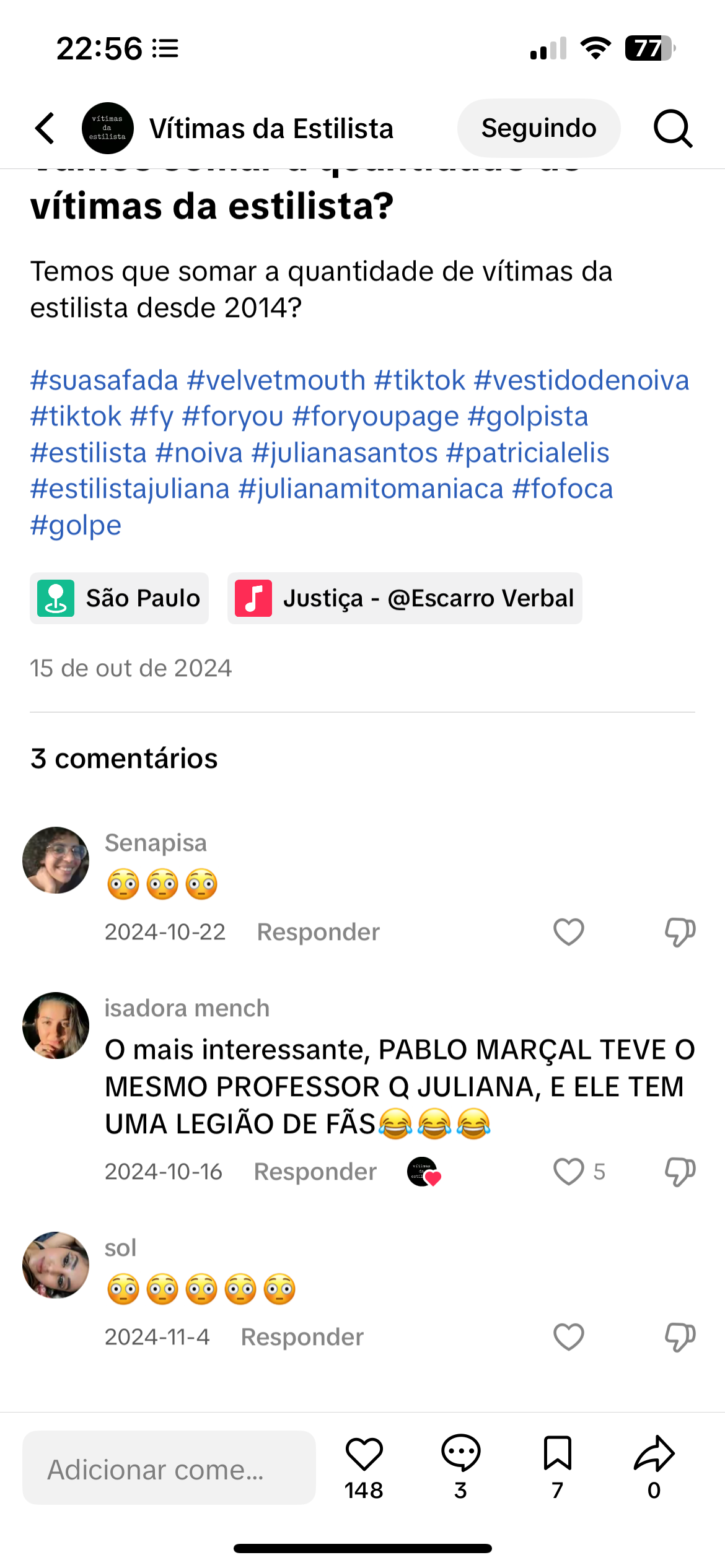Open the São Paulo location chip
725x1568 pixels.
coord(119,598)
